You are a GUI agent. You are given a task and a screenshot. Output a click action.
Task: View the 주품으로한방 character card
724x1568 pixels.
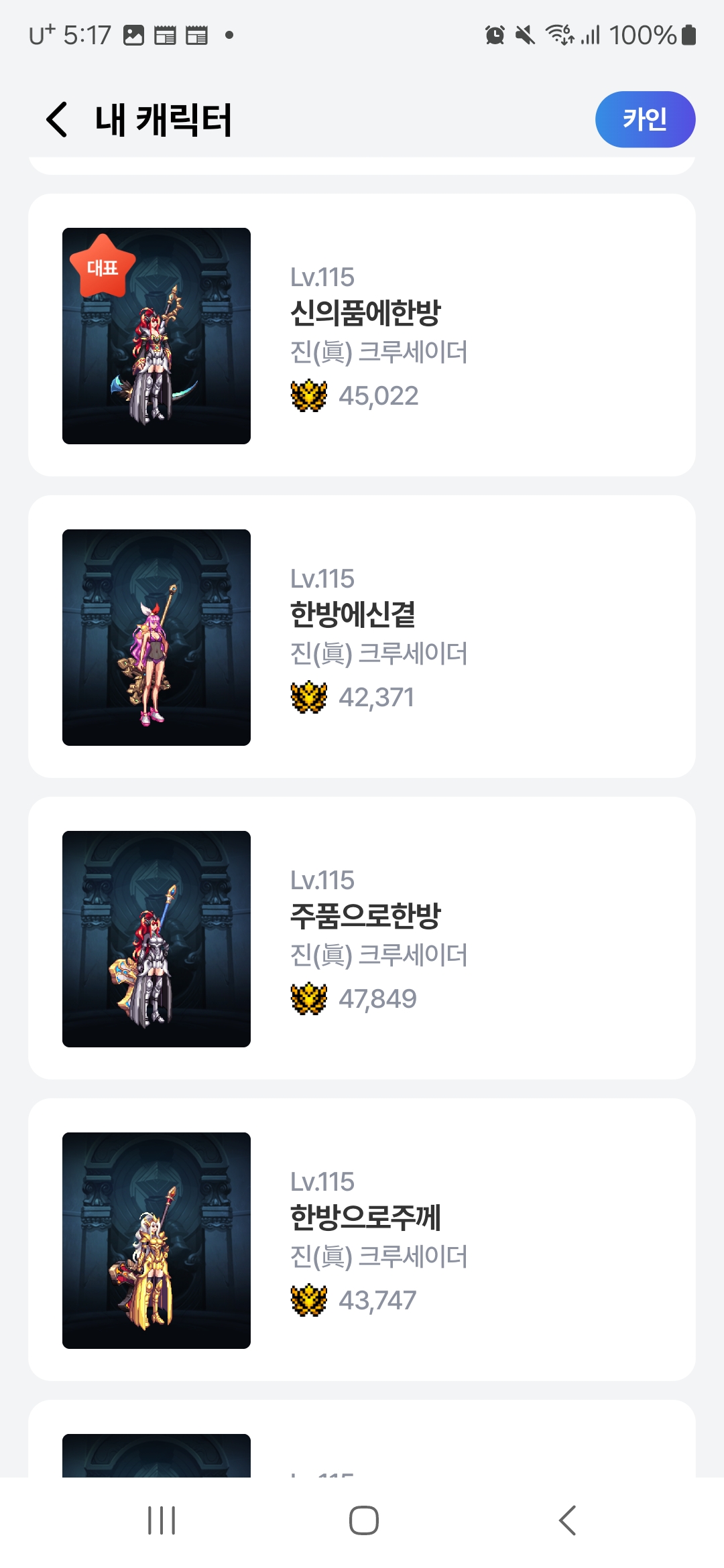tap(362, 938)
